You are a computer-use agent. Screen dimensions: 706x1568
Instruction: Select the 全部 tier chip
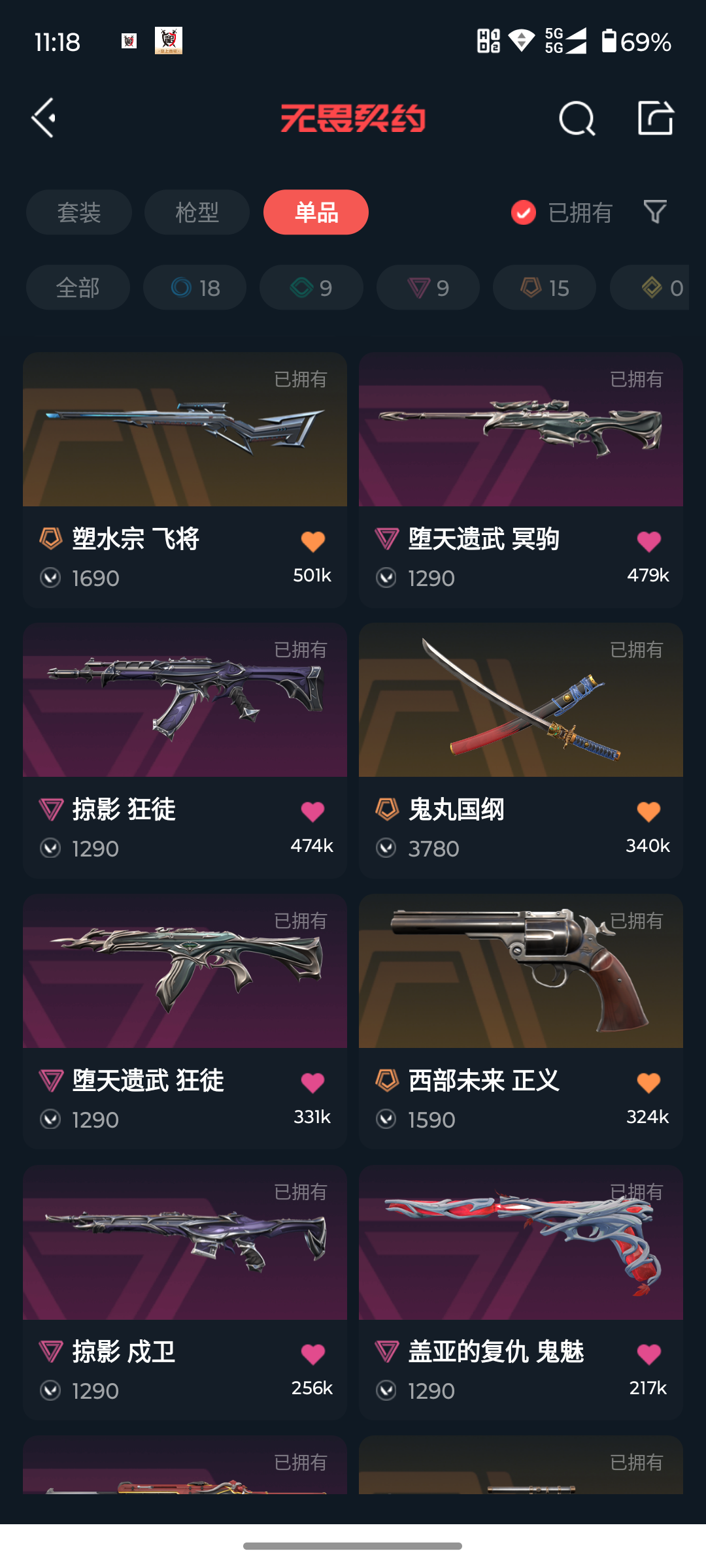pos(78,287)
